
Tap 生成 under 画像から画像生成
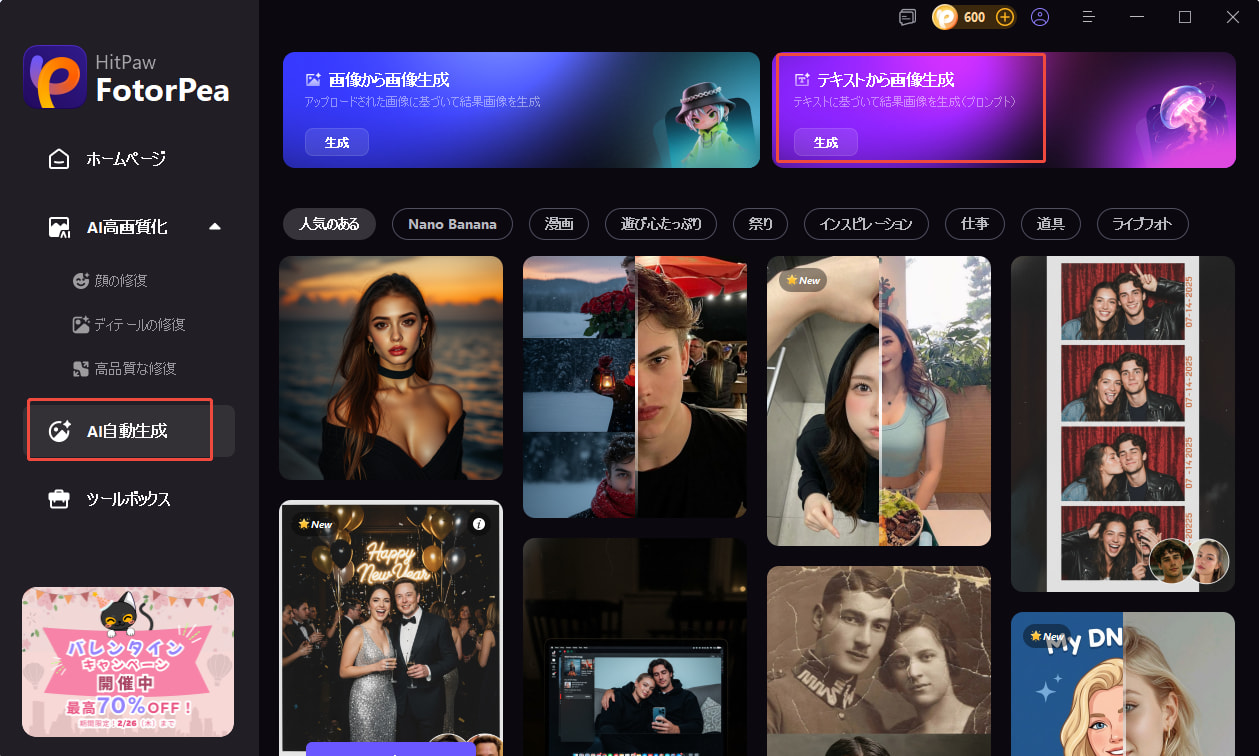click(x=336, y=142)
